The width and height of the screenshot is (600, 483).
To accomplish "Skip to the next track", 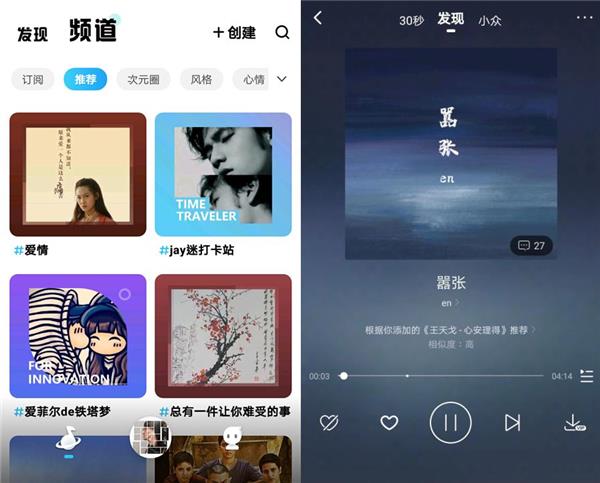I will (512, 422).
